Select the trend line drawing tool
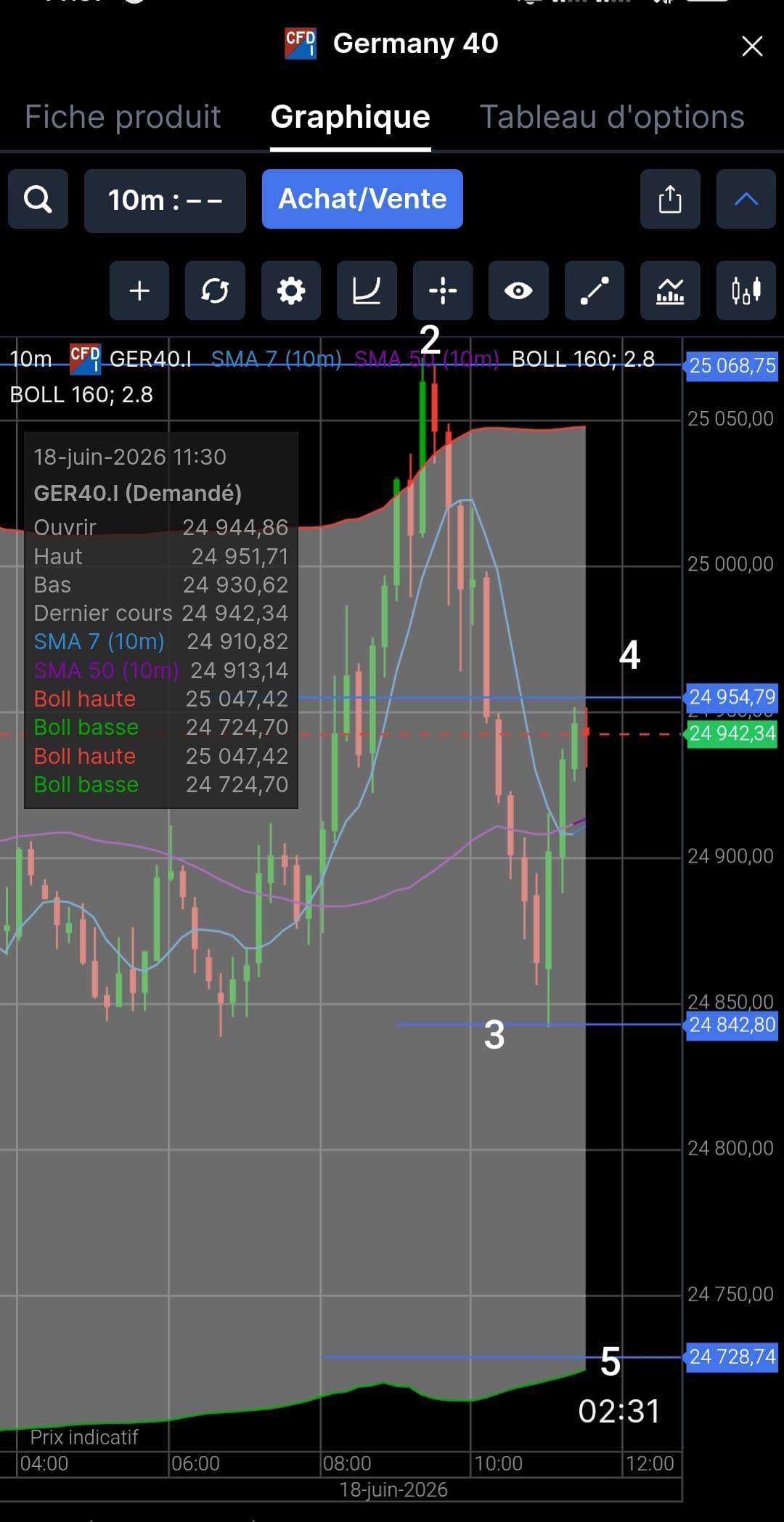The height and width of the screenshot is (1522, 784). point(595,290)
